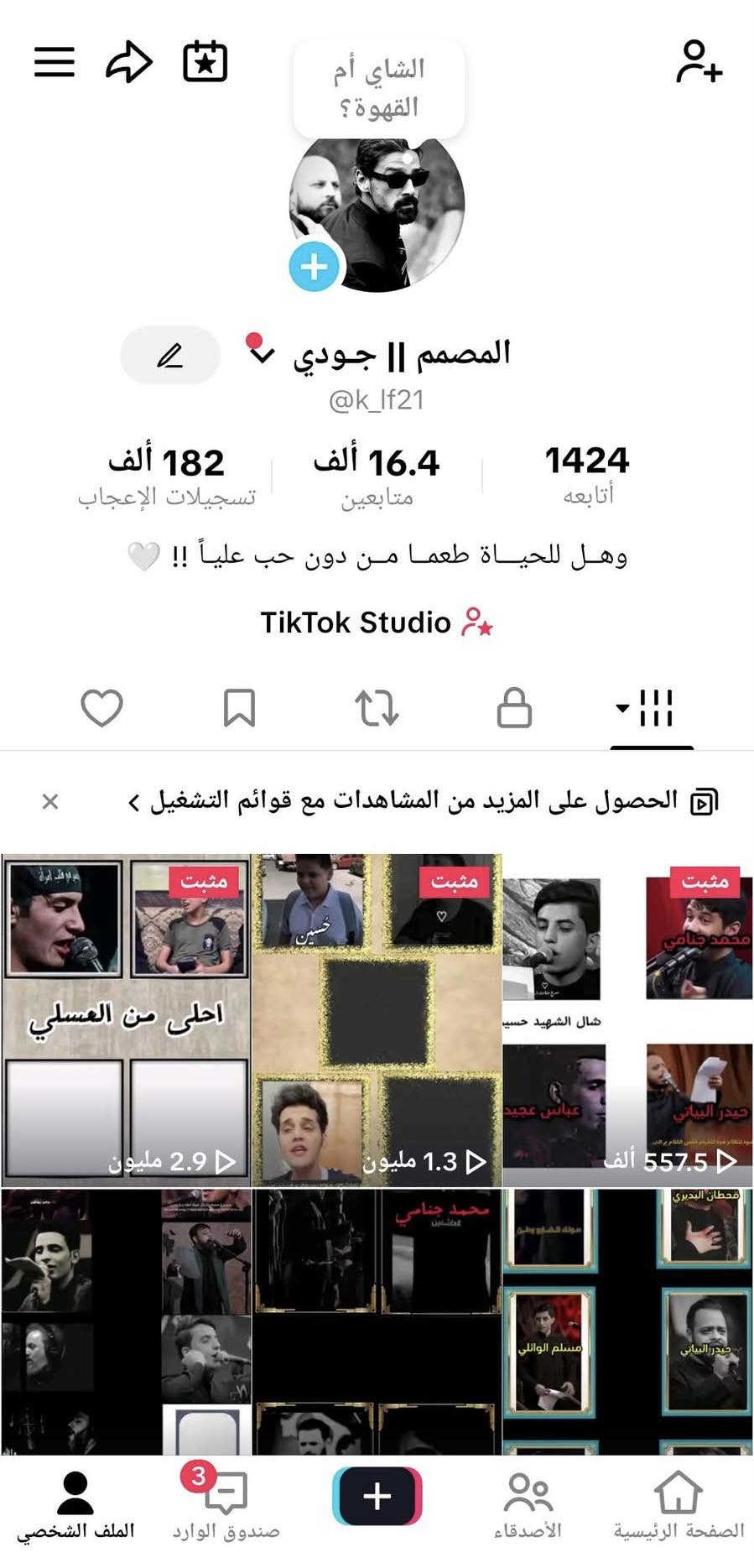Go to the home الصفحة الرئيسية tab

tap(678, 1506)
